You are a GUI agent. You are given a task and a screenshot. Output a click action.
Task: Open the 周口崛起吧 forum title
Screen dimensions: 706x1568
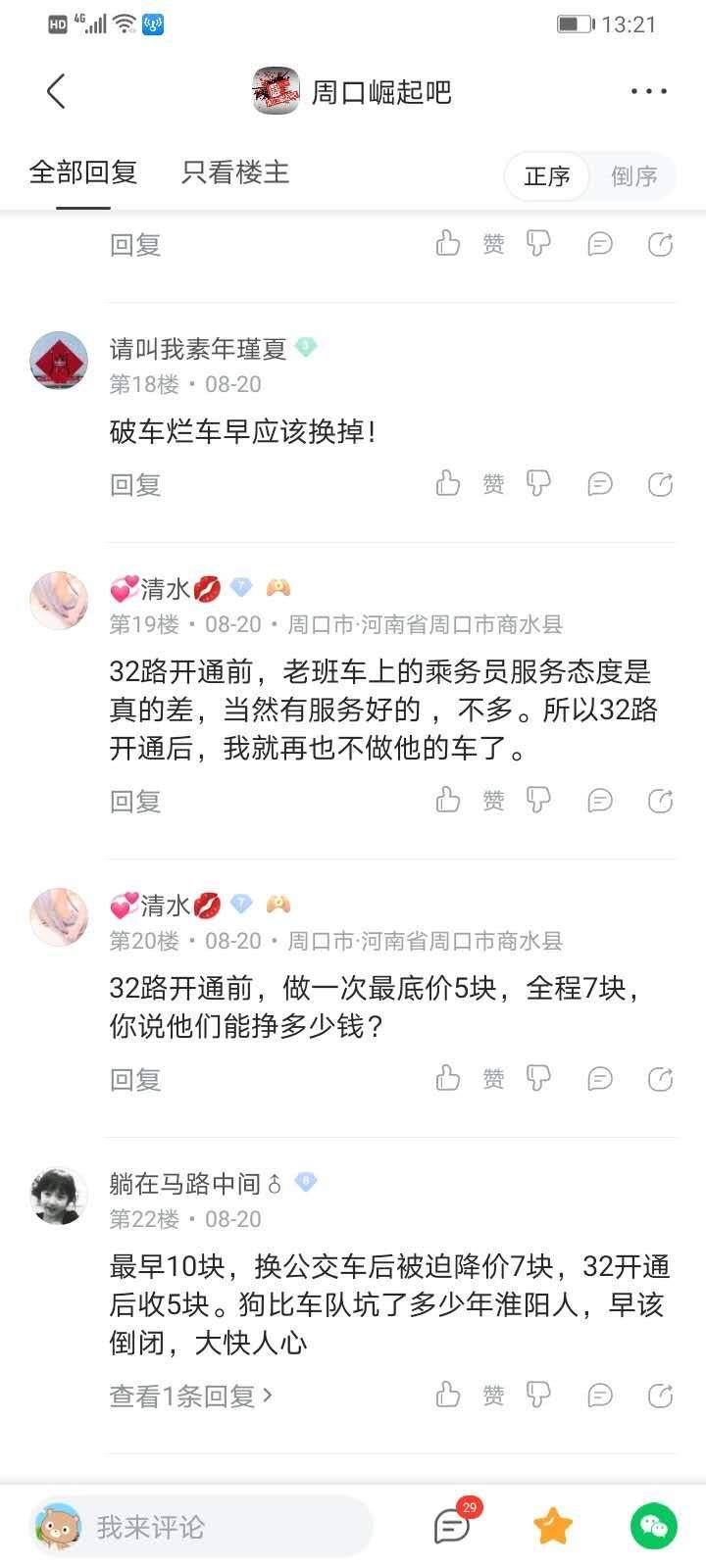point(380,92)
